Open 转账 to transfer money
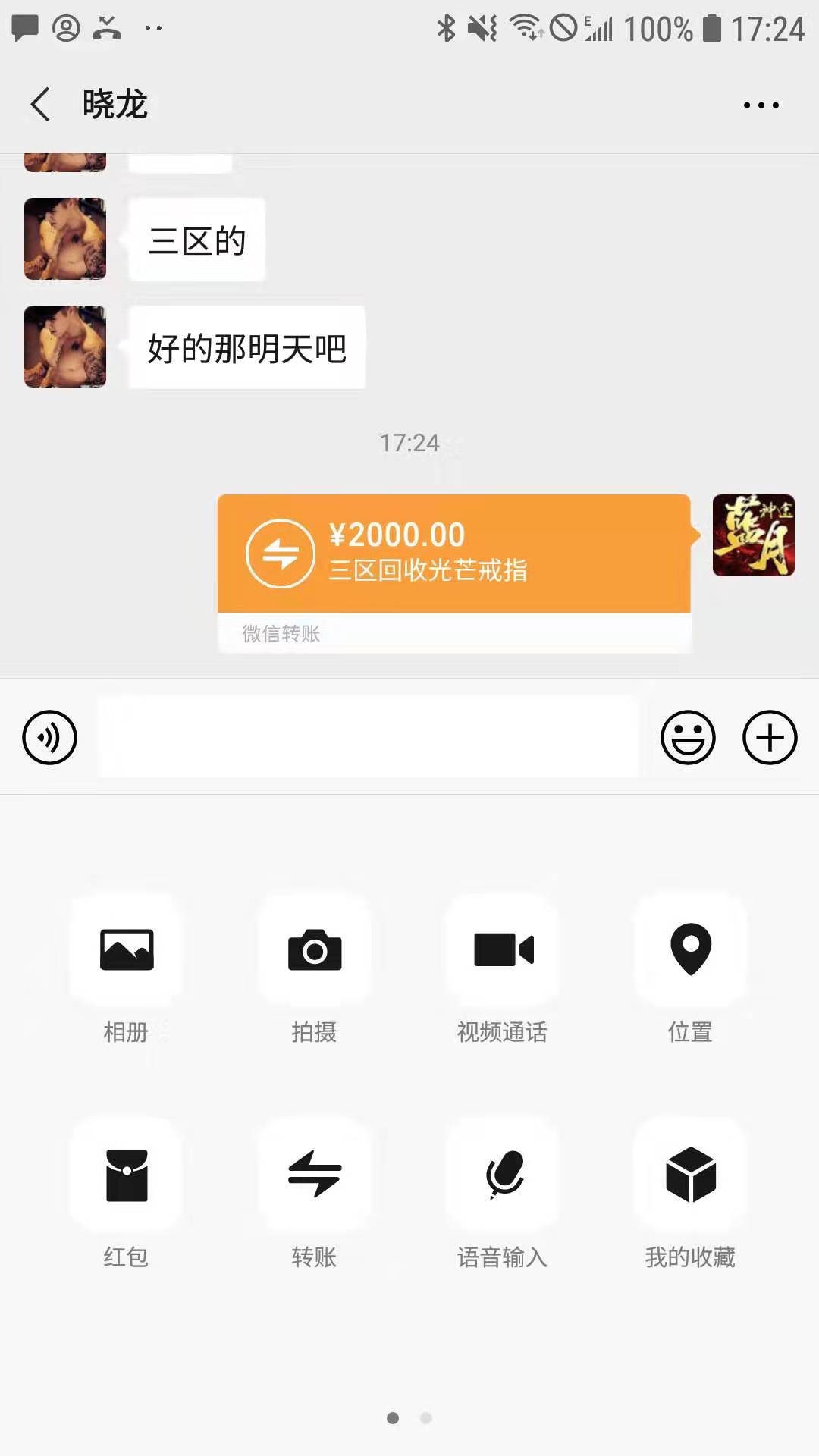 pyautogui.click(x=314, y=1175)
